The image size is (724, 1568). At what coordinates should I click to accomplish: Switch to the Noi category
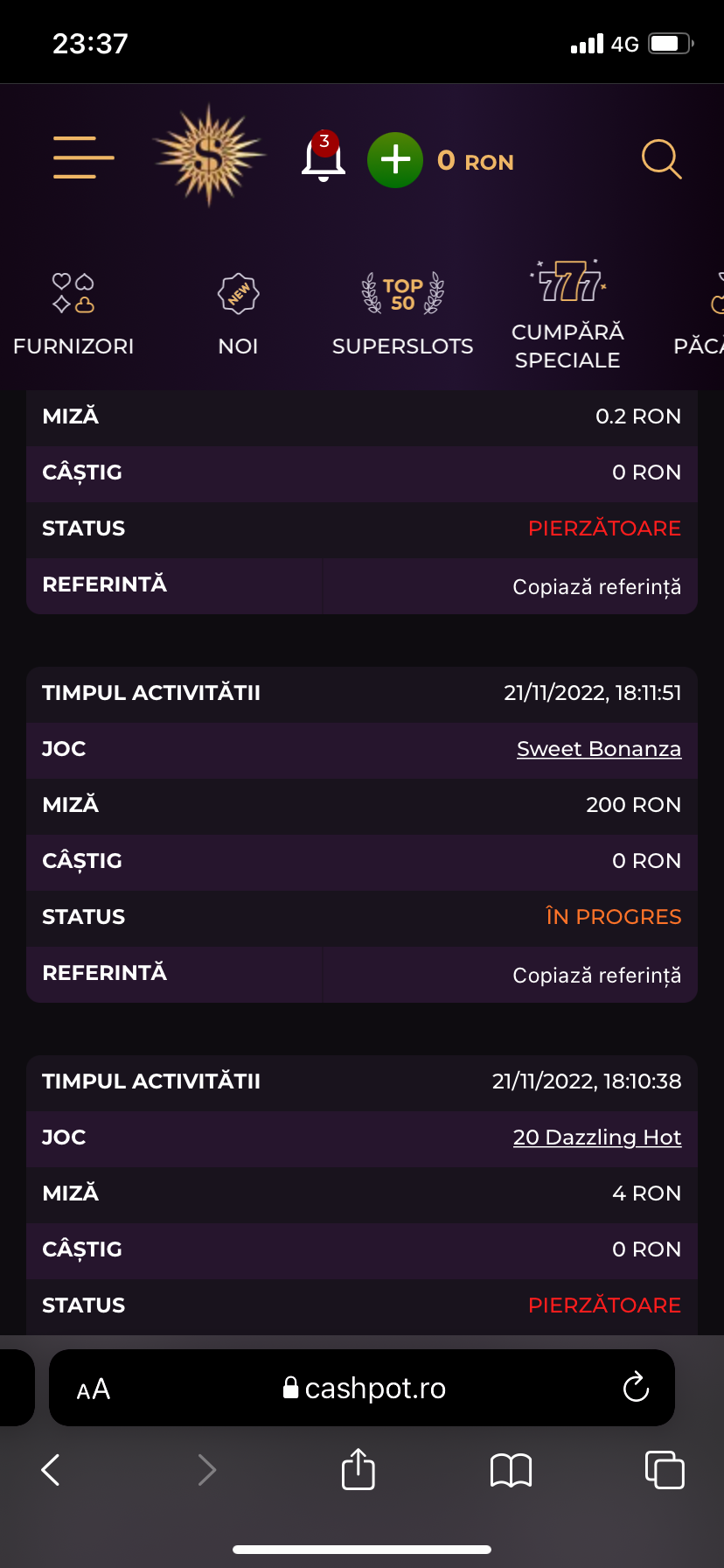[238, 313]
